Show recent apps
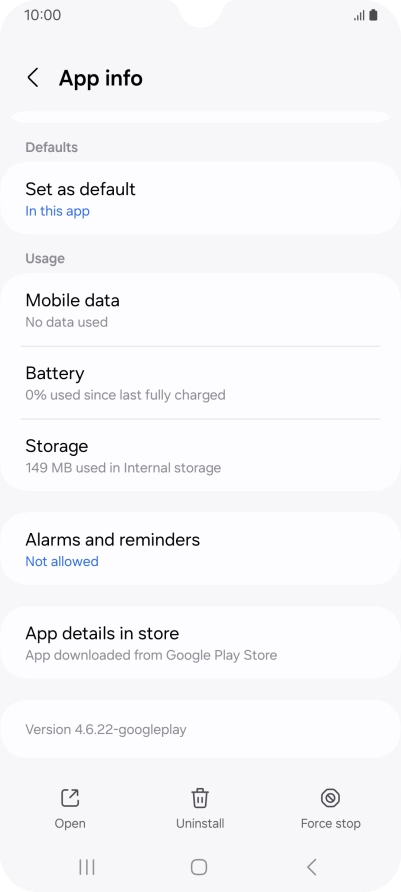 tap(86, 866)
